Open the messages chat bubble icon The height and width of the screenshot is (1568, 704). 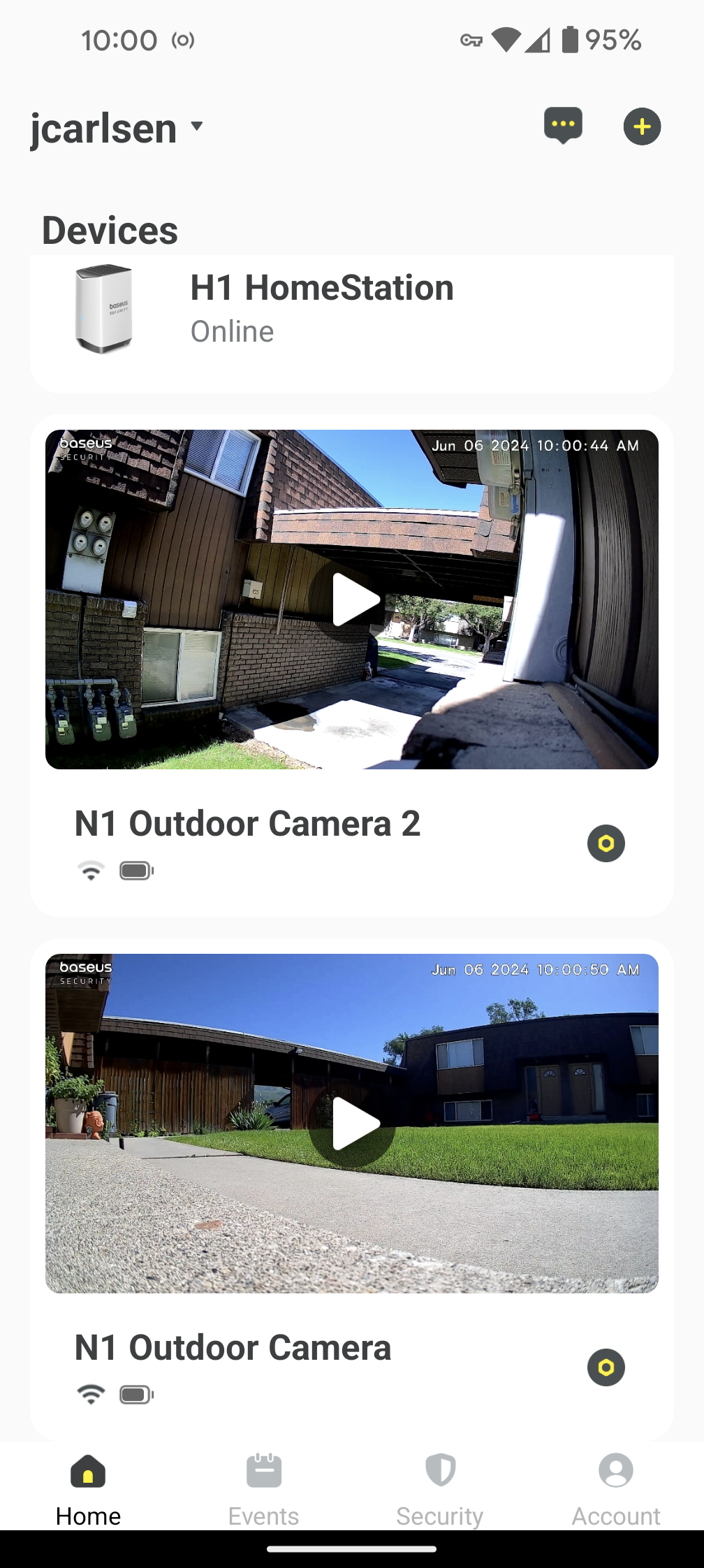coord(563,126)
